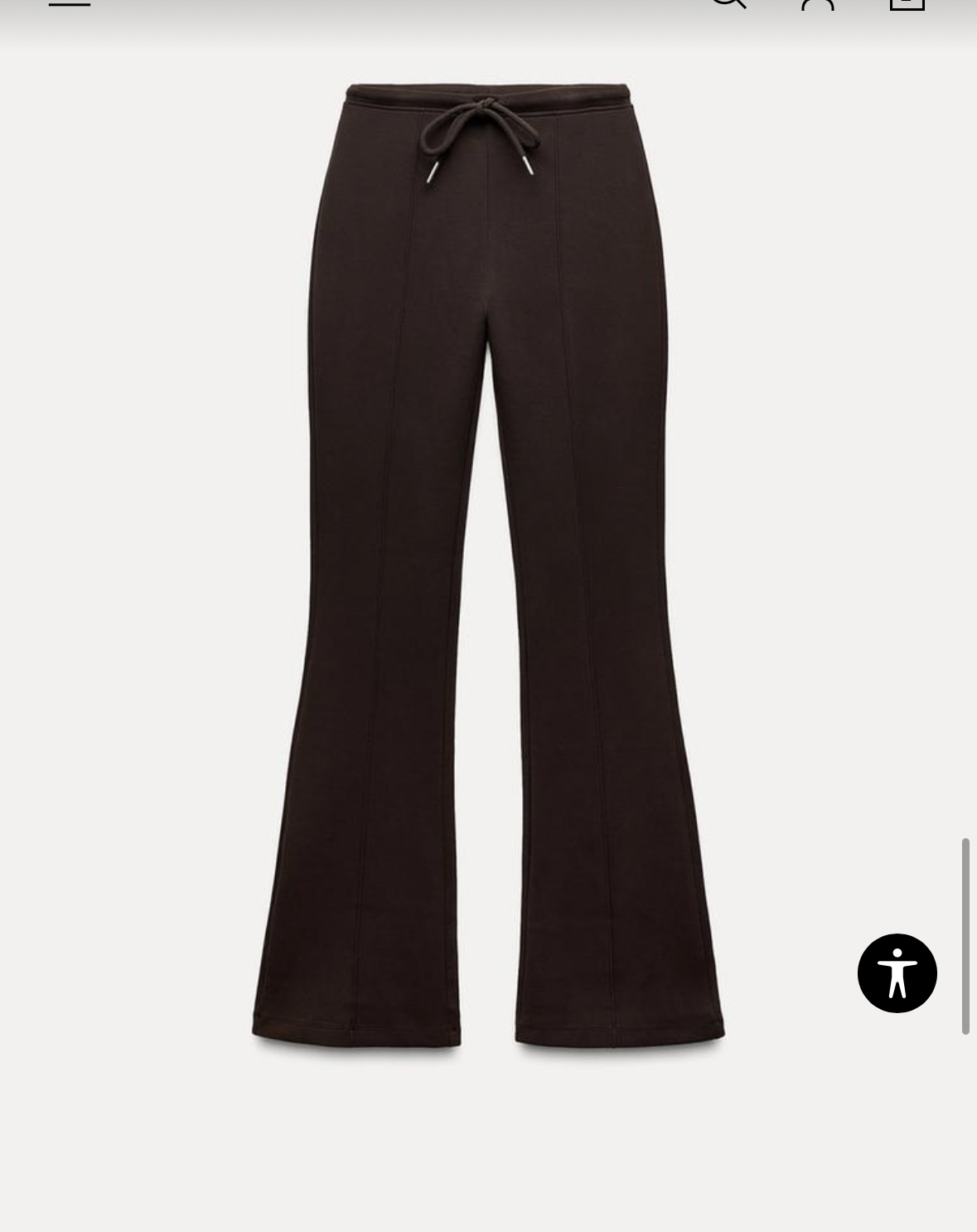Screen dimensions: 977x1232
Task: Open the account profile icon
Action: pyautogui.click(x=818, y=3)
